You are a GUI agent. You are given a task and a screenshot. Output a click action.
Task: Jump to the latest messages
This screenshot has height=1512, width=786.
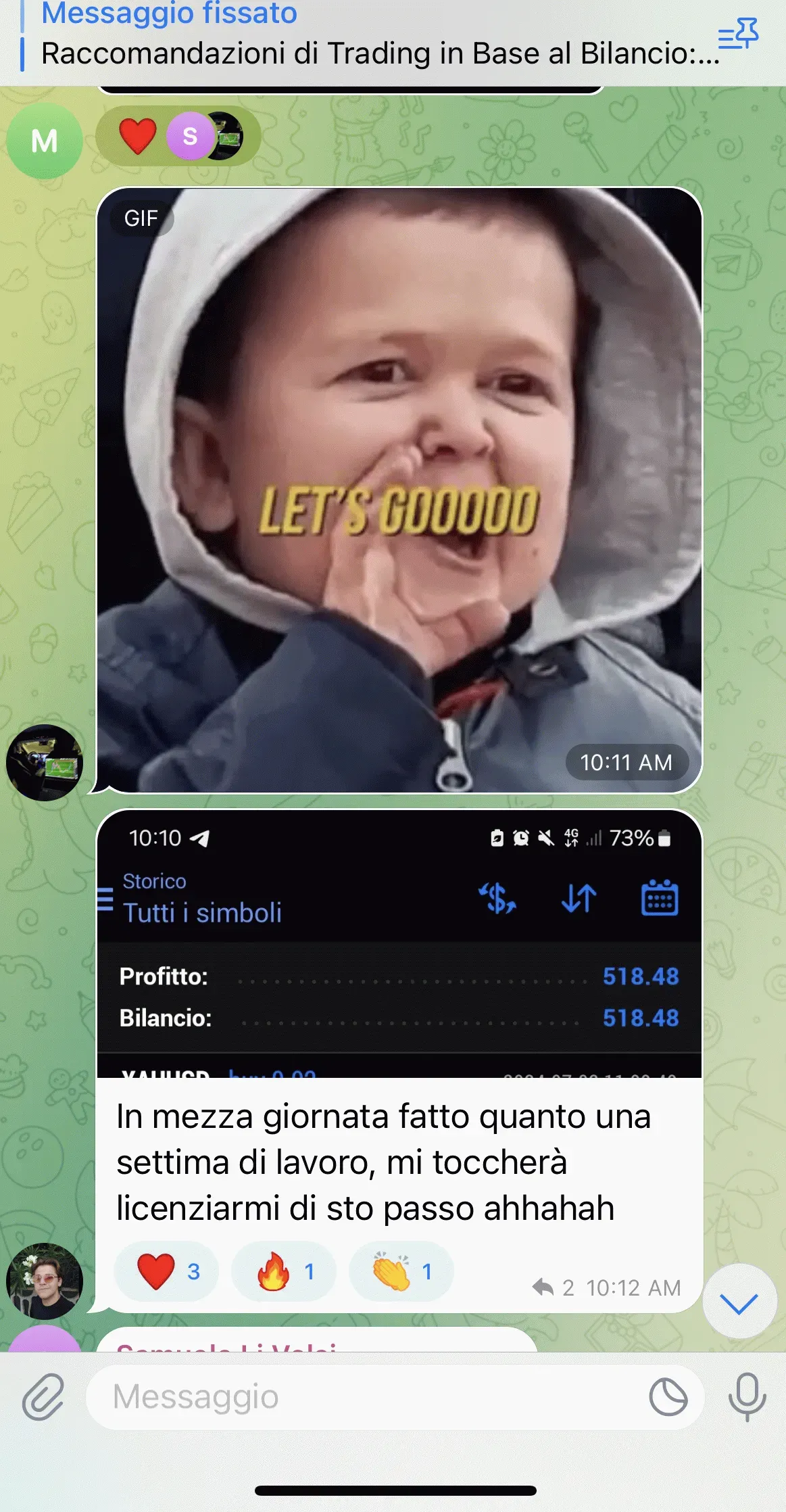[739, 1301]
